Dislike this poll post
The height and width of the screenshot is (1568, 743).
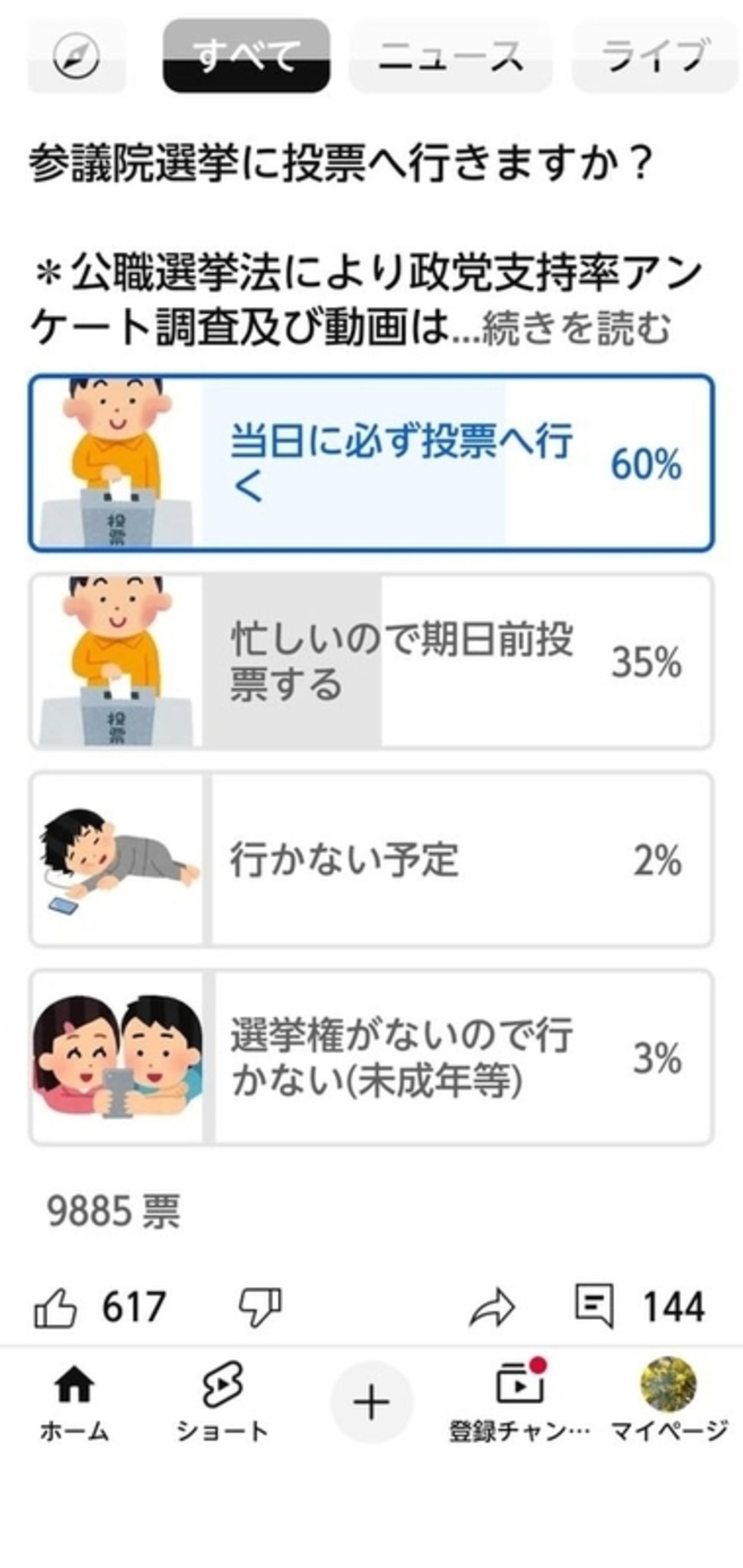point(260,1307)
